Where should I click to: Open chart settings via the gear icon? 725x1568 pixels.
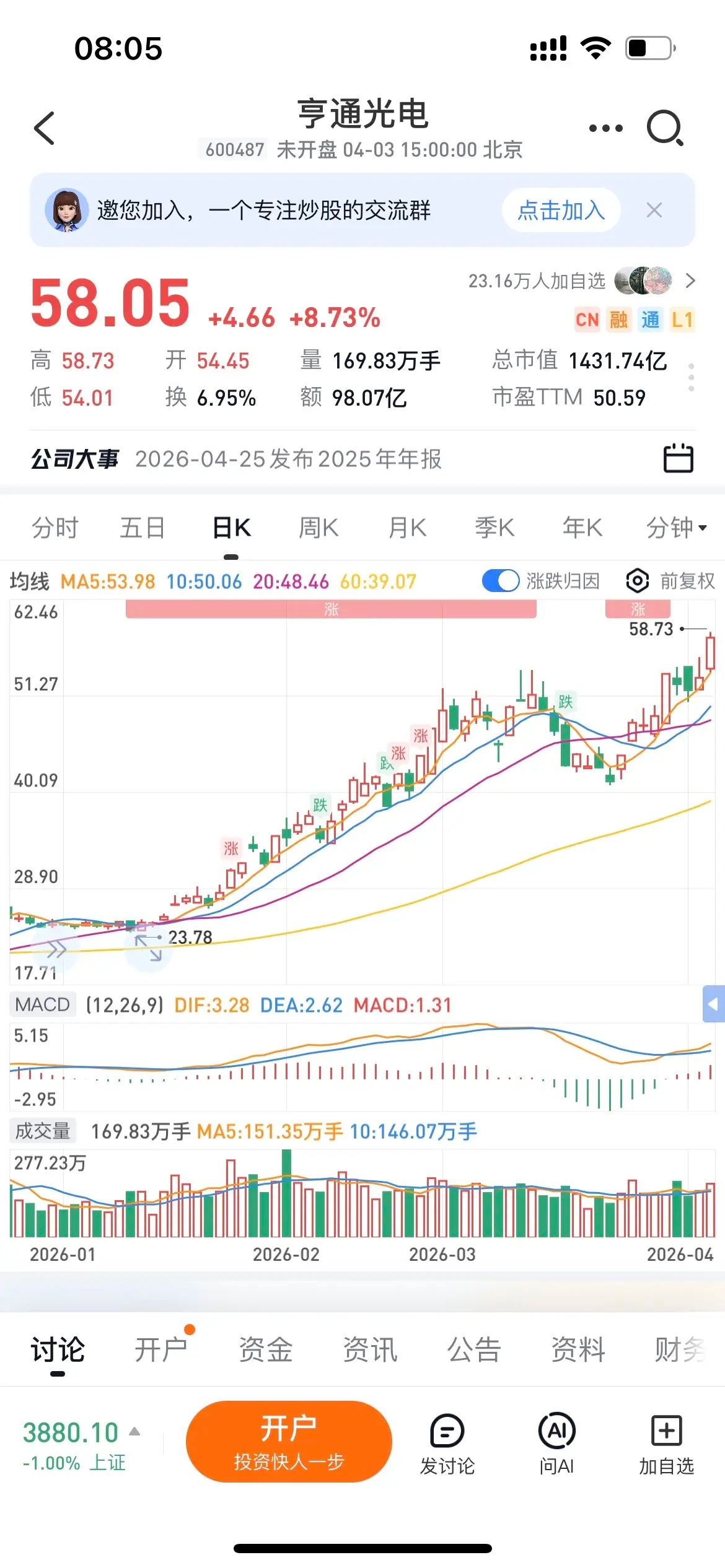point(637,581)
